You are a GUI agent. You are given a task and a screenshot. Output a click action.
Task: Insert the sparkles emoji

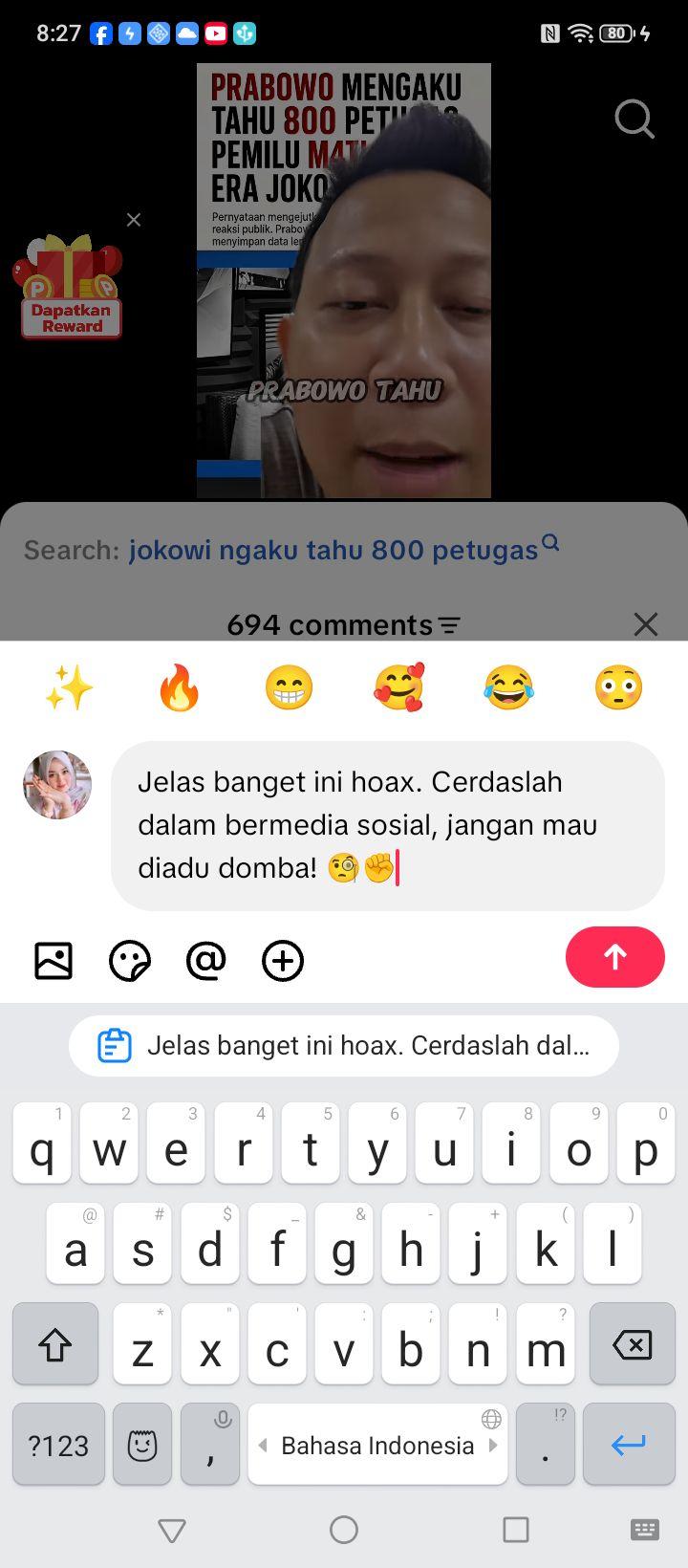click(69, 687)
